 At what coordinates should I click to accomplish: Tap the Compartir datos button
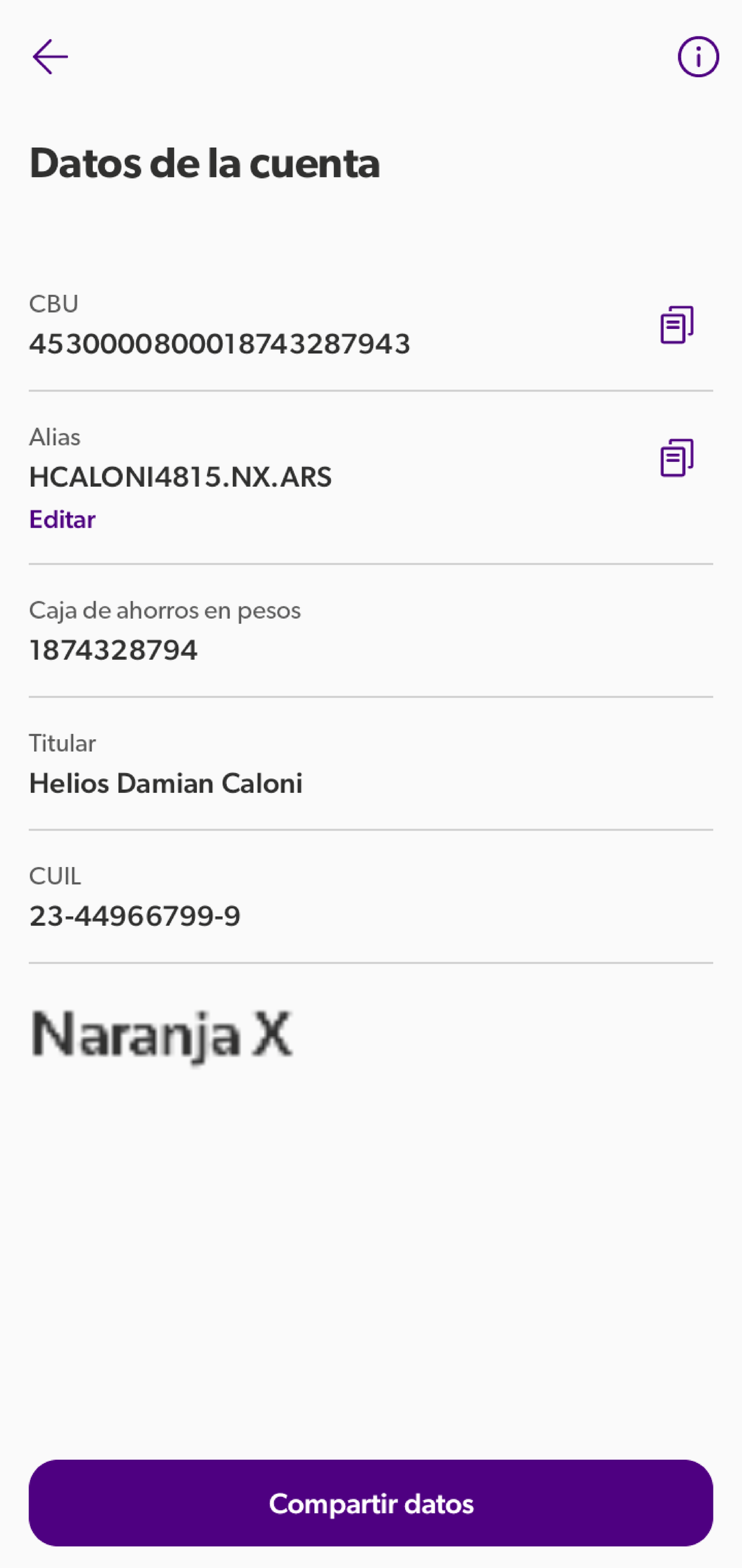click(x=371, y=1504)
